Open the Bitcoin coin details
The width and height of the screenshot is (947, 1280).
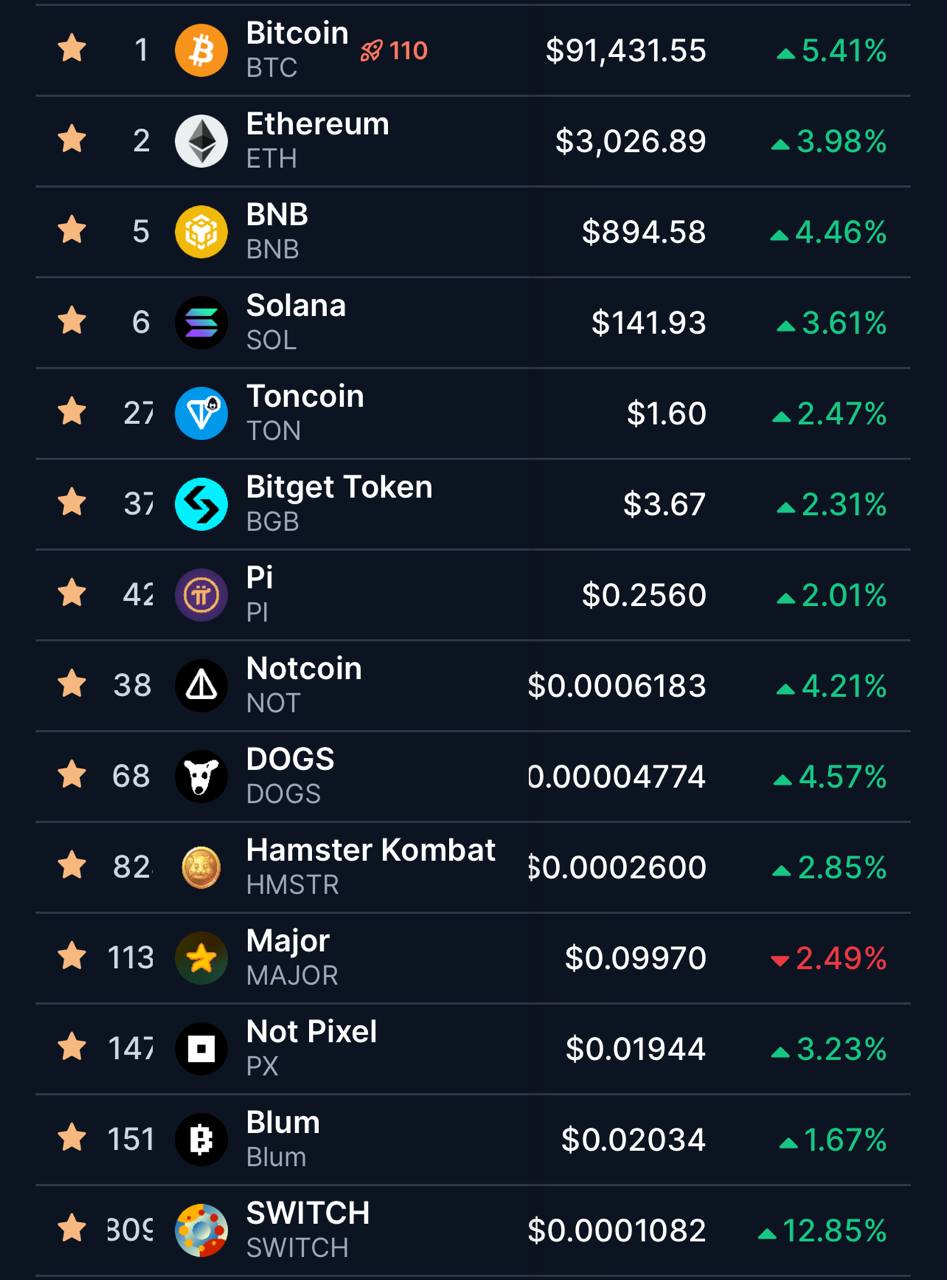(x=296, y=49)
